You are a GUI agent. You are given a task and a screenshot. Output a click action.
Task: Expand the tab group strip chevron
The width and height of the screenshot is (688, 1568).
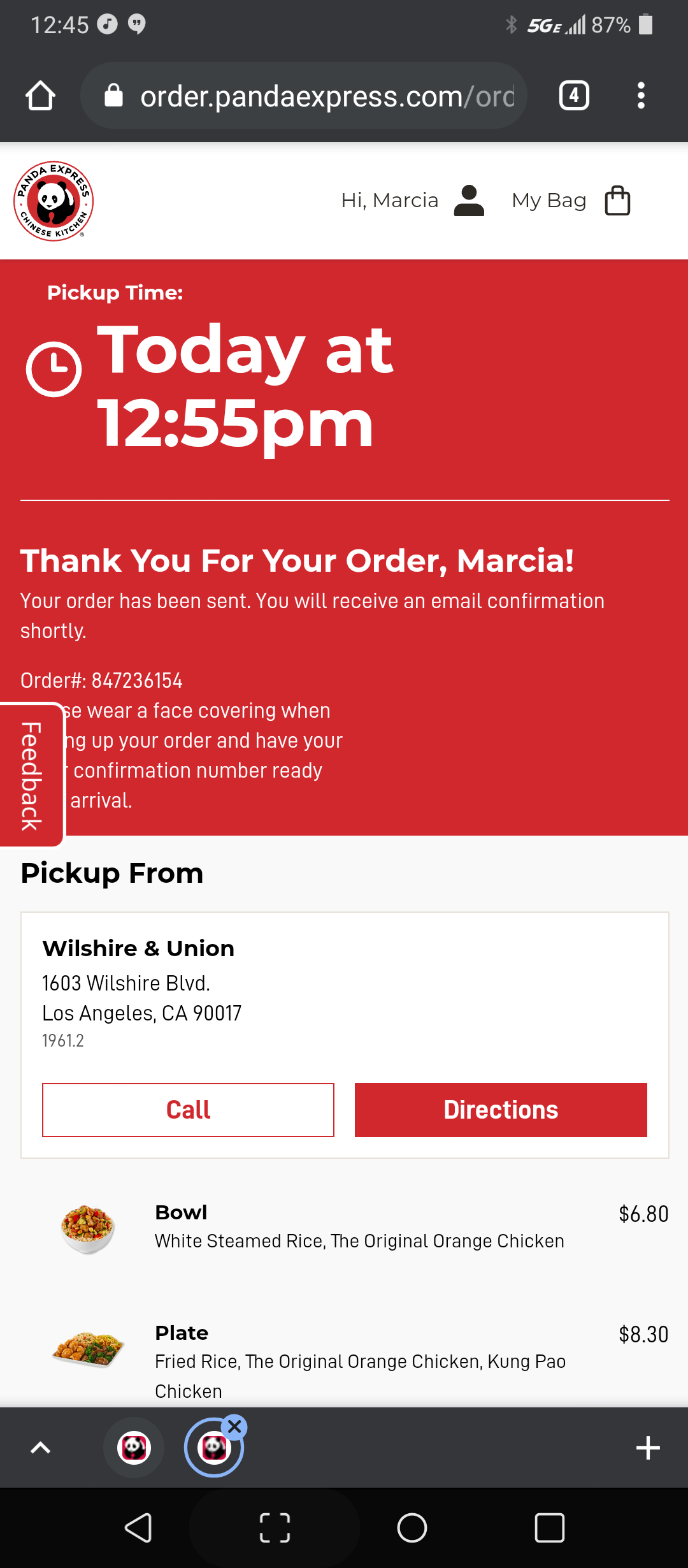coord(40,1448)
